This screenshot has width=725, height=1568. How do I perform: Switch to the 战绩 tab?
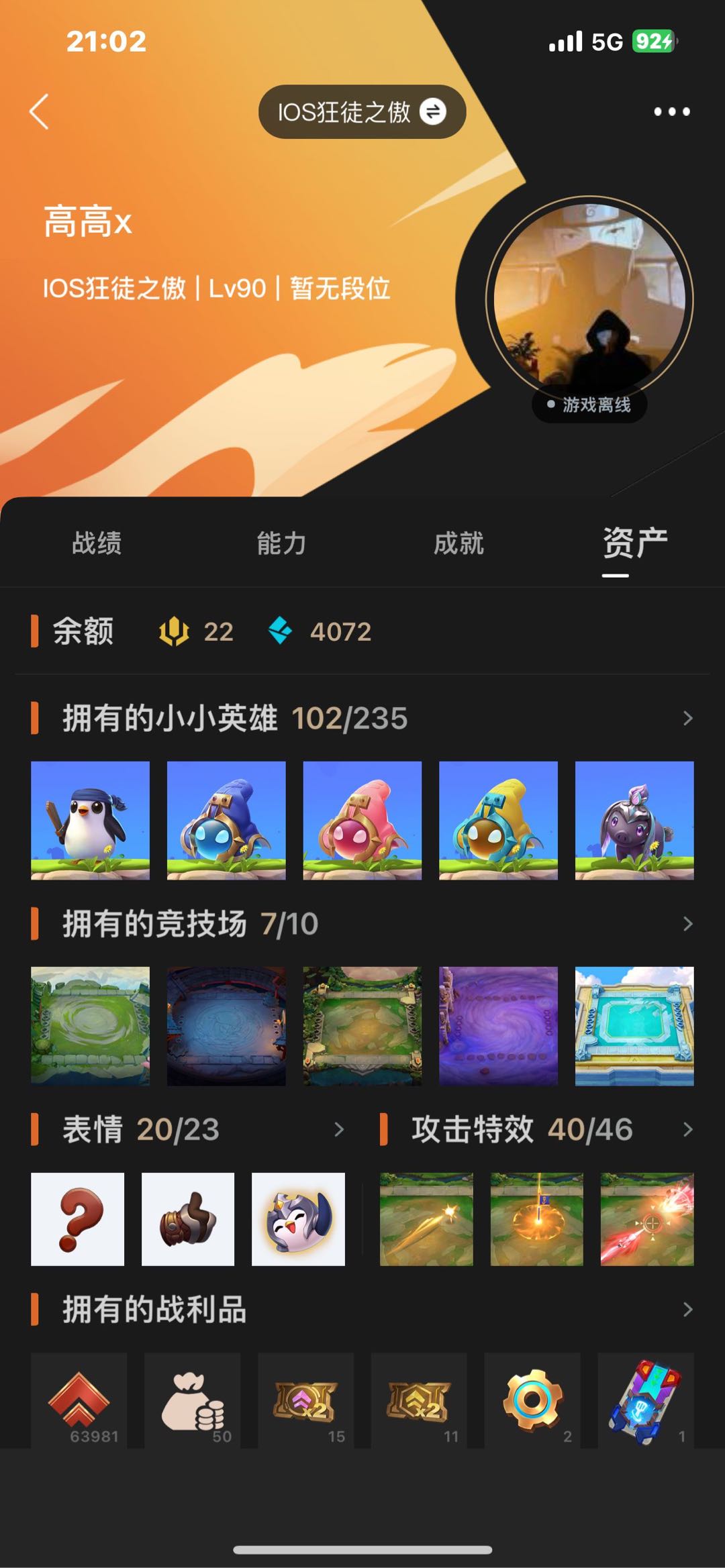pyautogui.click(x=97, y=543)
